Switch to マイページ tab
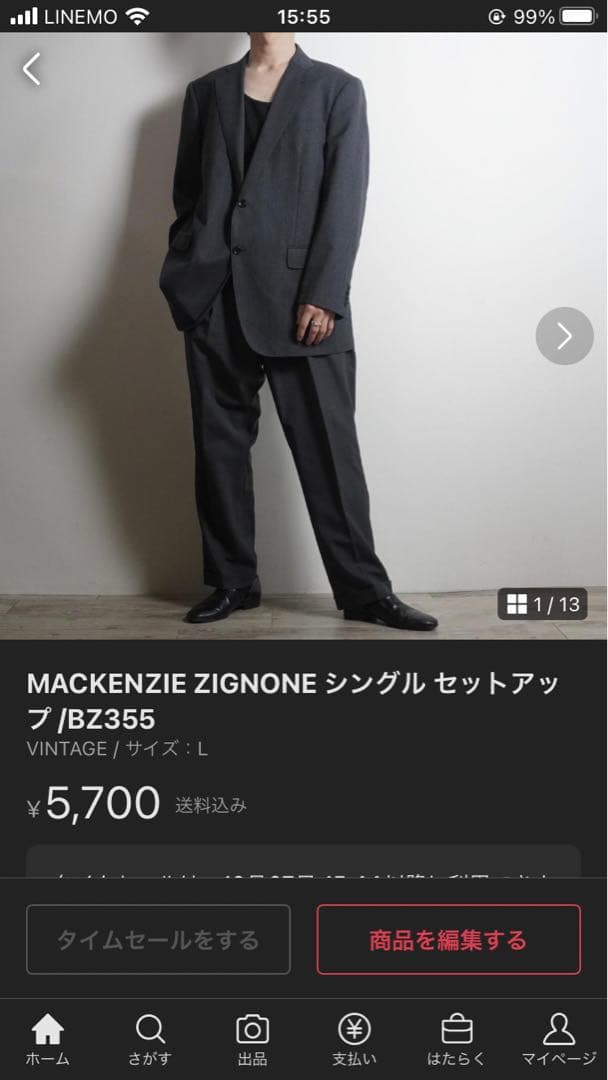The image size is (608, 1080). pyautogui.click(x=558, y=1039)
